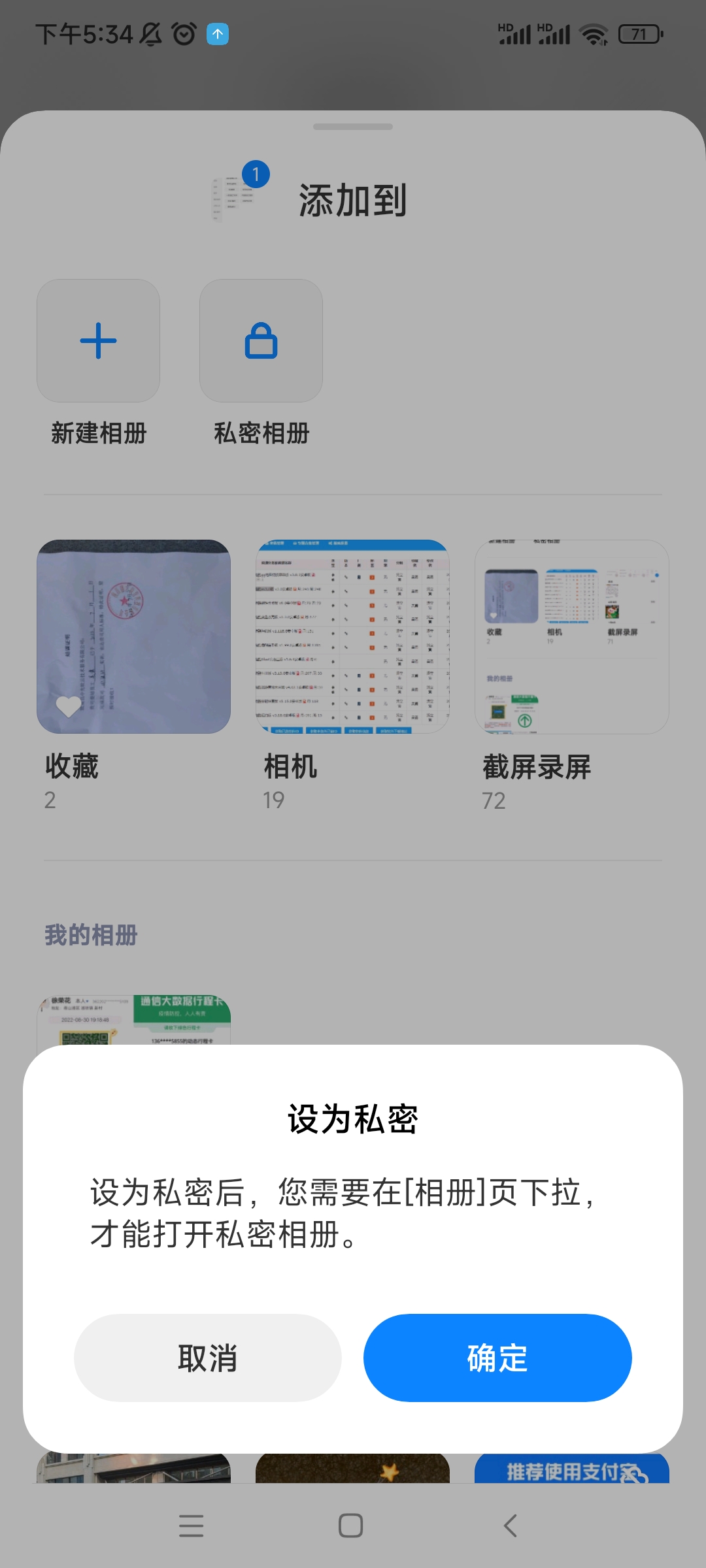Confirm setting private by tapping 确定
Screen dimensions: 706x1568
point(496,1358)
